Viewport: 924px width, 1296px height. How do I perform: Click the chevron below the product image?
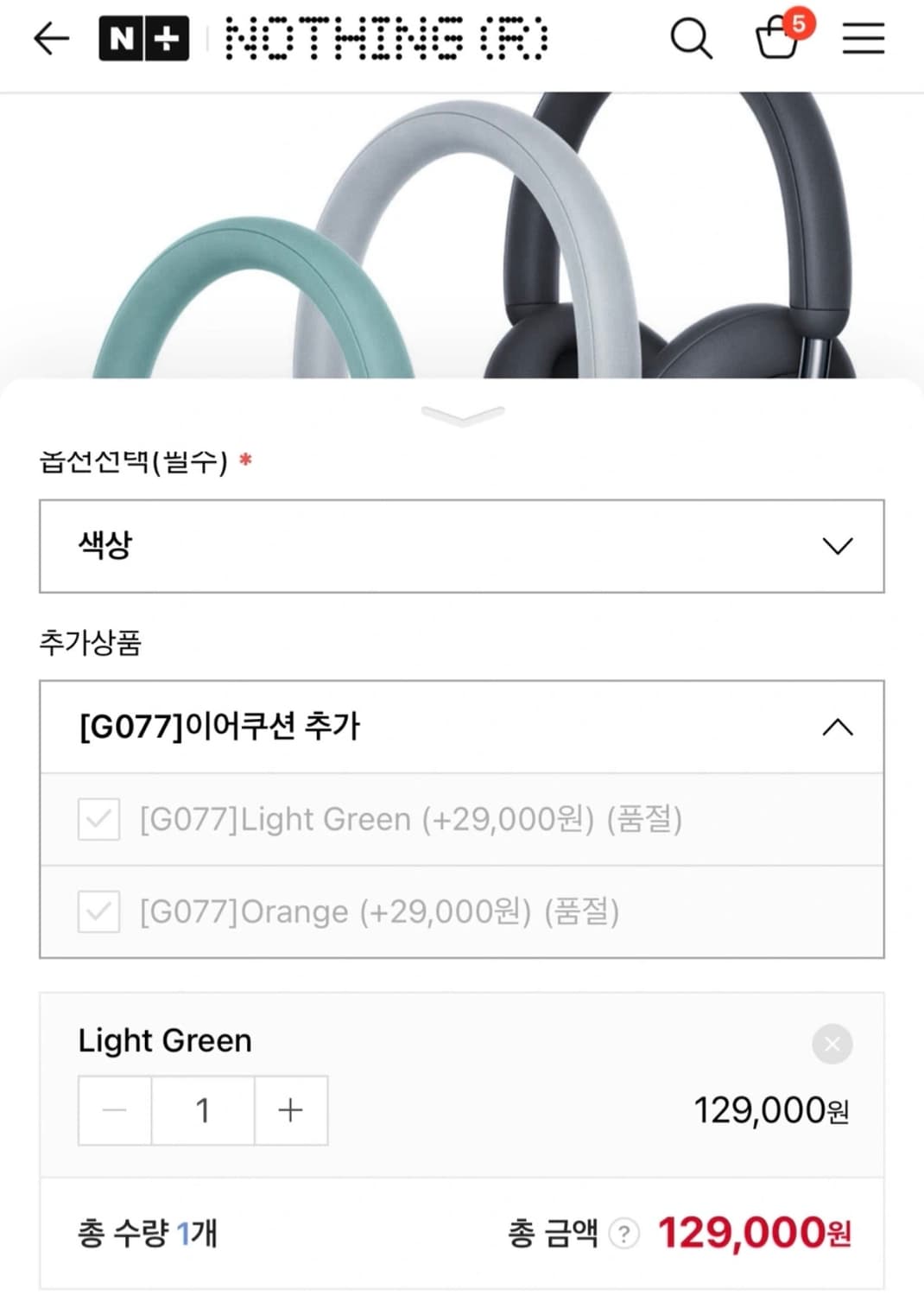coord(462,413)
